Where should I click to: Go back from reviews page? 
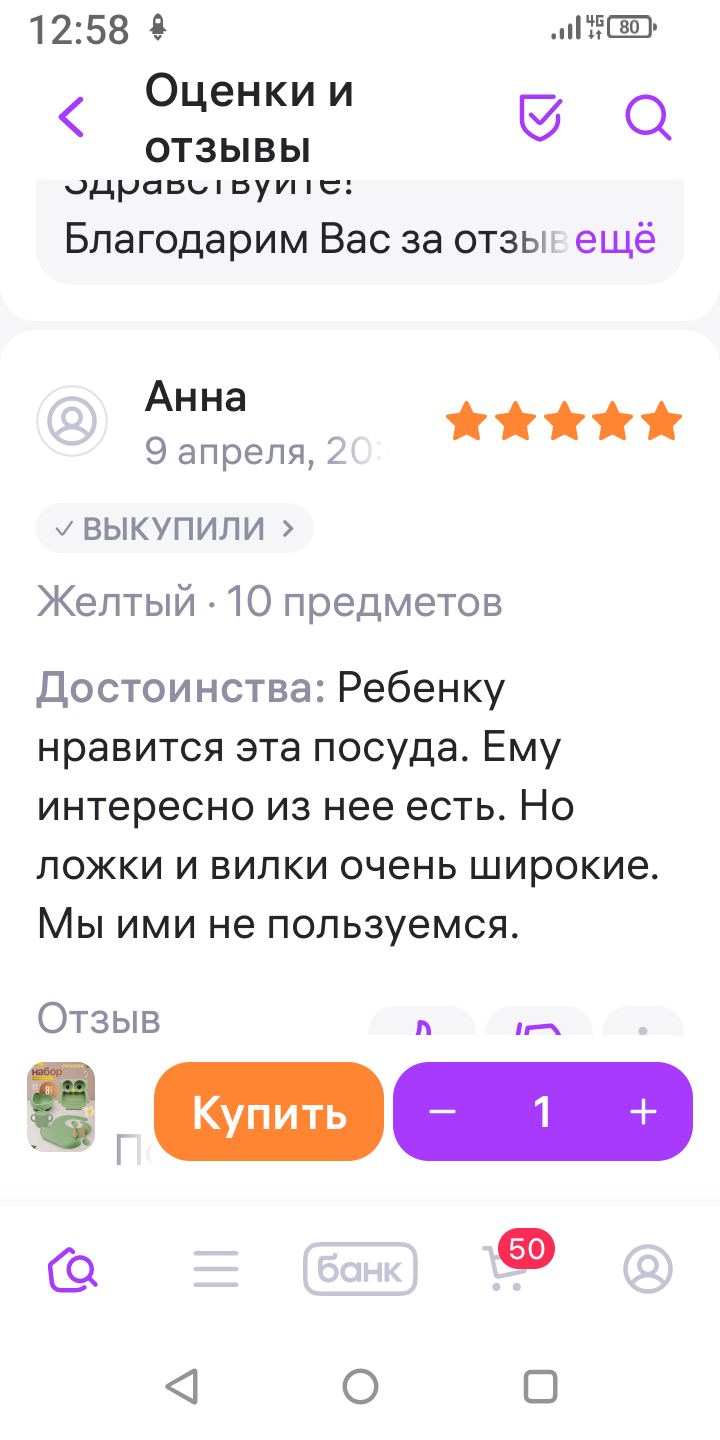click(72, 118)
